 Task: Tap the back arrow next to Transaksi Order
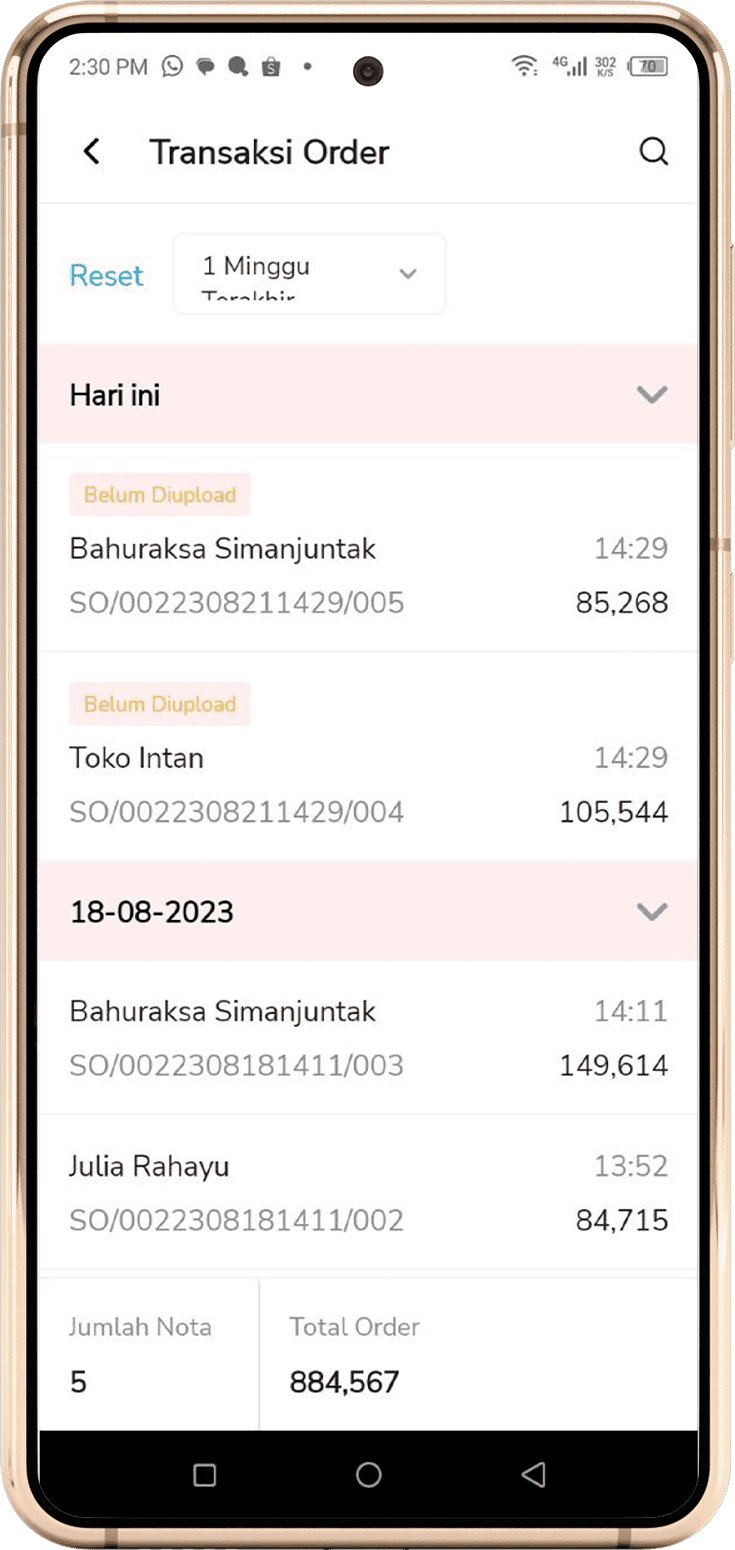tap(91, 151)
